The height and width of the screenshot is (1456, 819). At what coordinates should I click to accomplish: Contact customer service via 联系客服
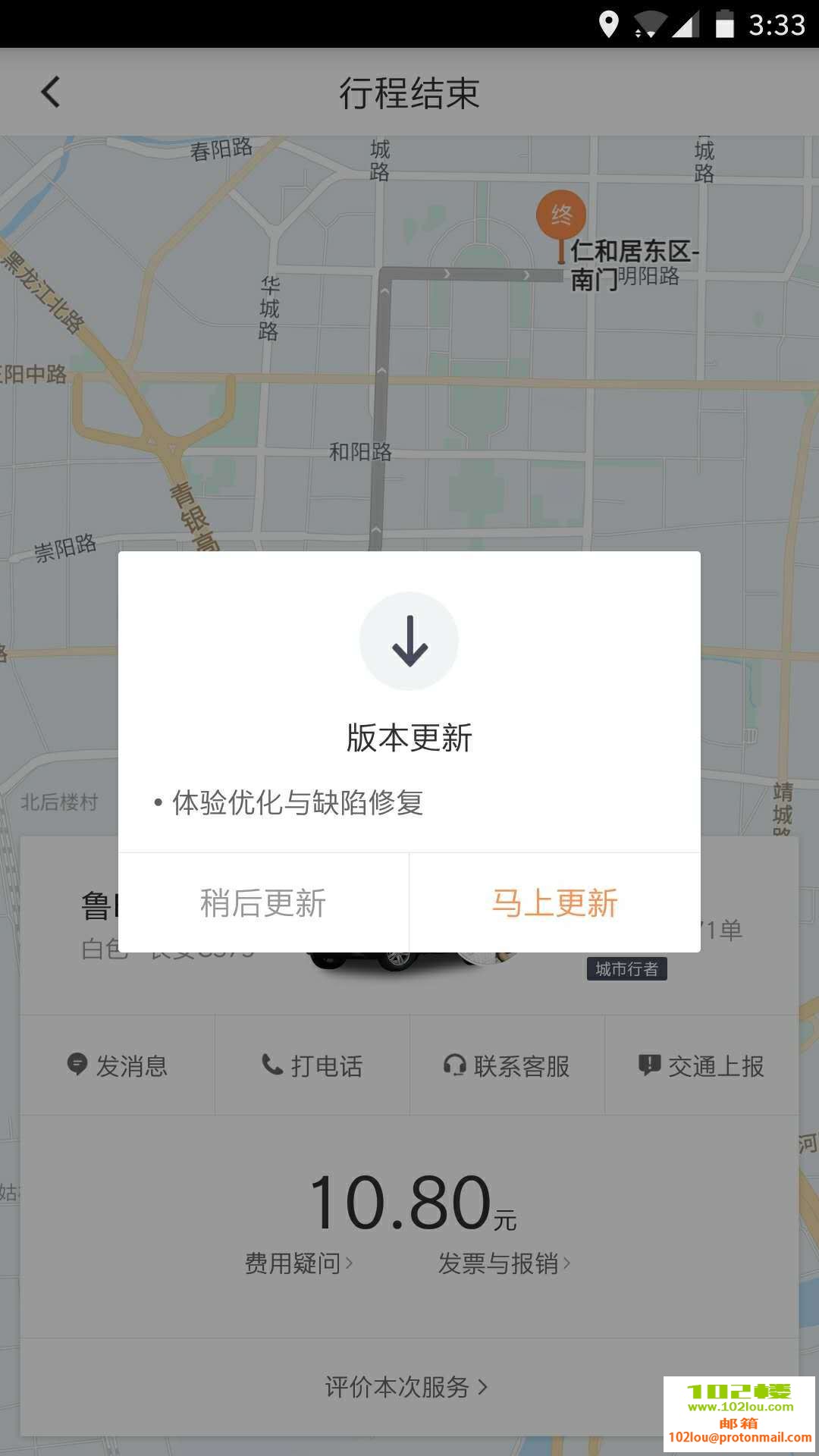[507, 1065]
